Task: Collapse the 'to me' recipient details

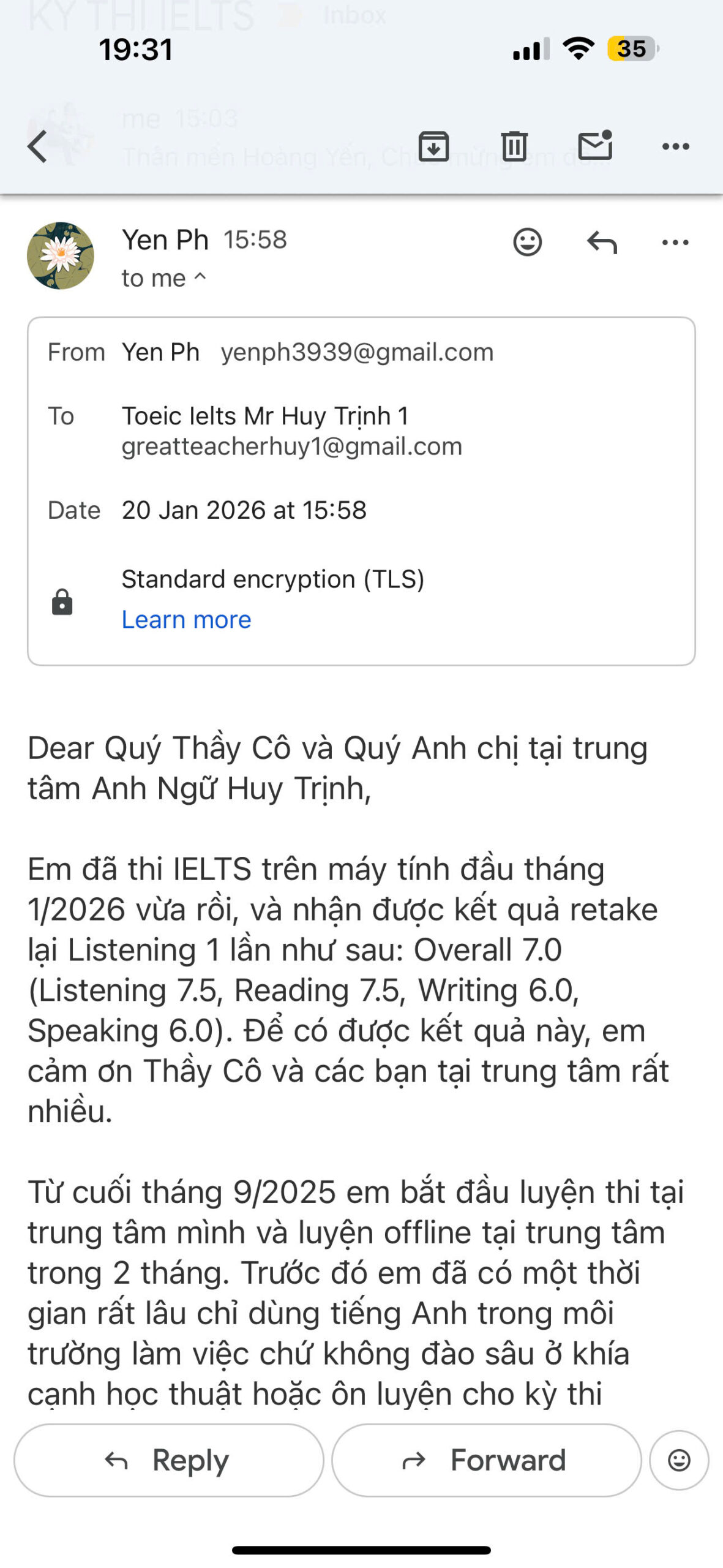Action: pyautogui.click(x=164, y=278)
